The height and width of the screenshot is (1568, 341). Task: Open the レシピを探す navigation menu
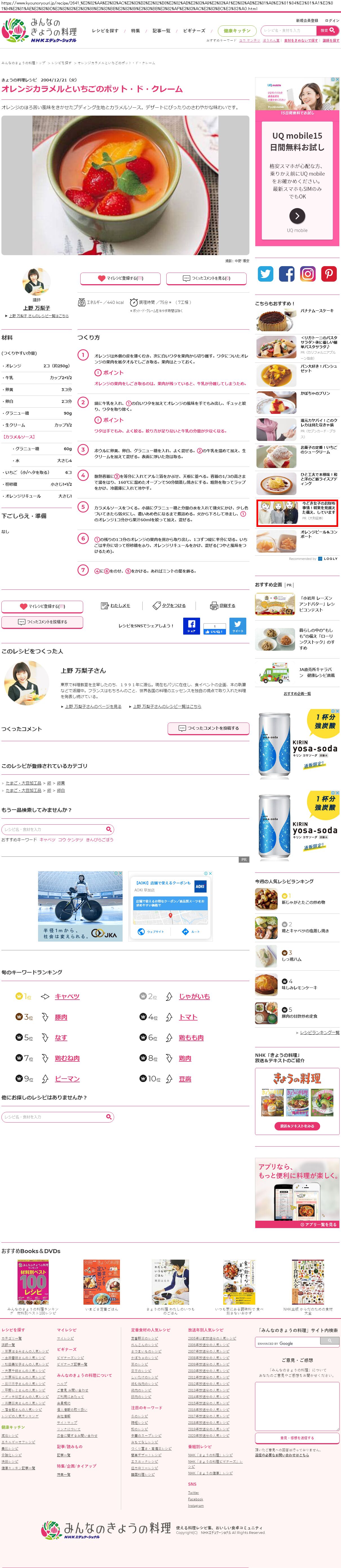[105, 30]
